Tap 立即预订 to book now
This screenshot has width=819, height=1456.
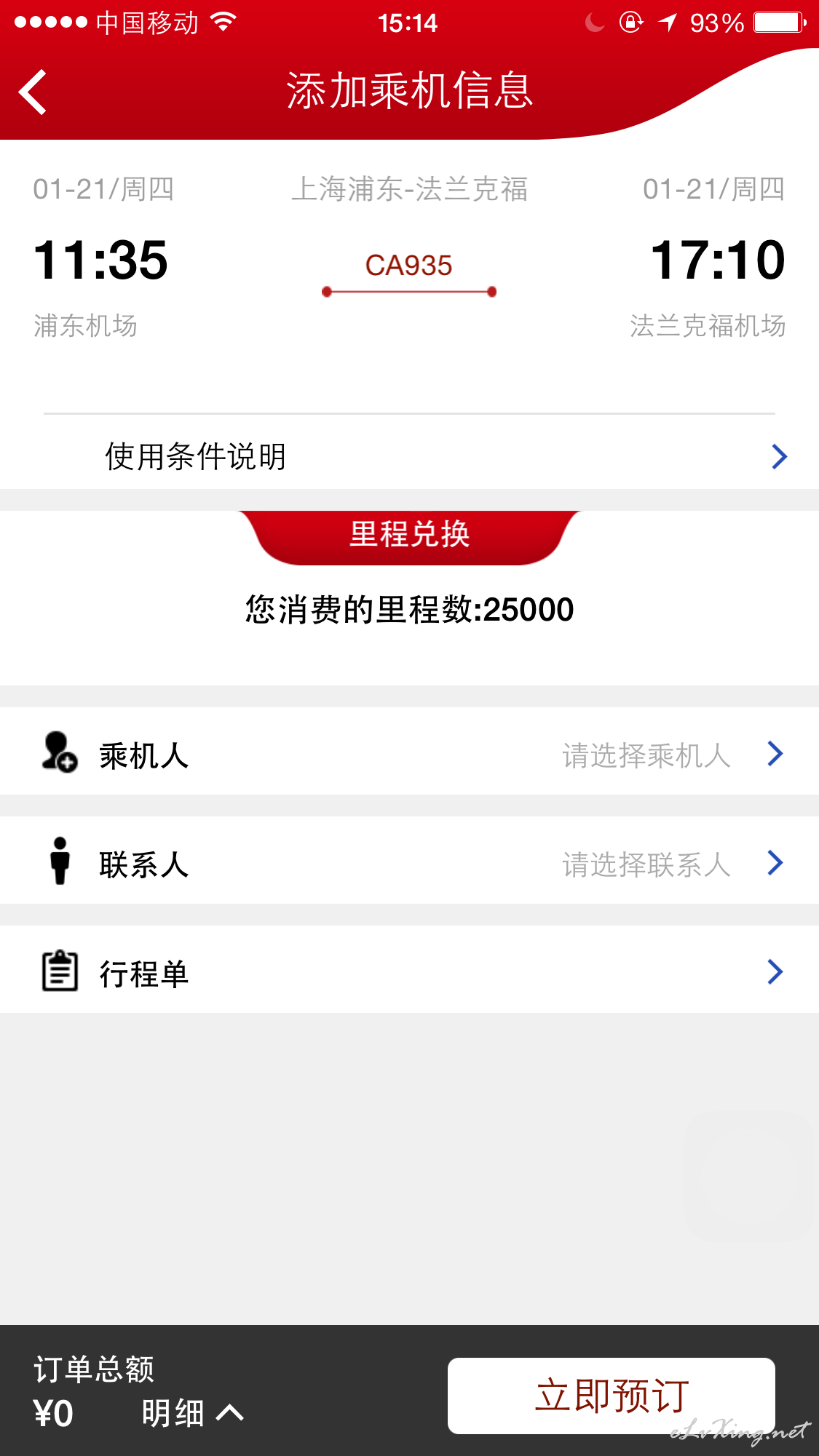[612, 1396]
